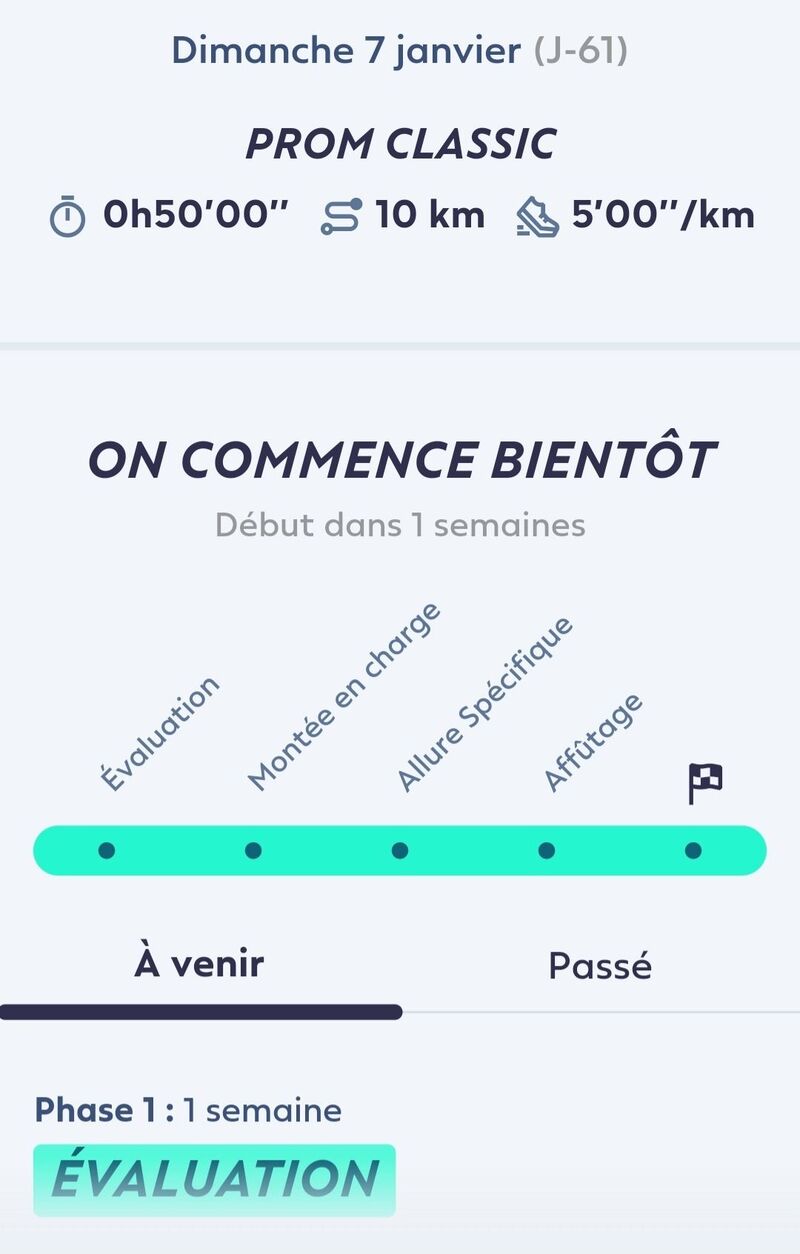Screen dimensions: 800x1254
Task: Switch to the Passé tab
Action: pos(600,966)
